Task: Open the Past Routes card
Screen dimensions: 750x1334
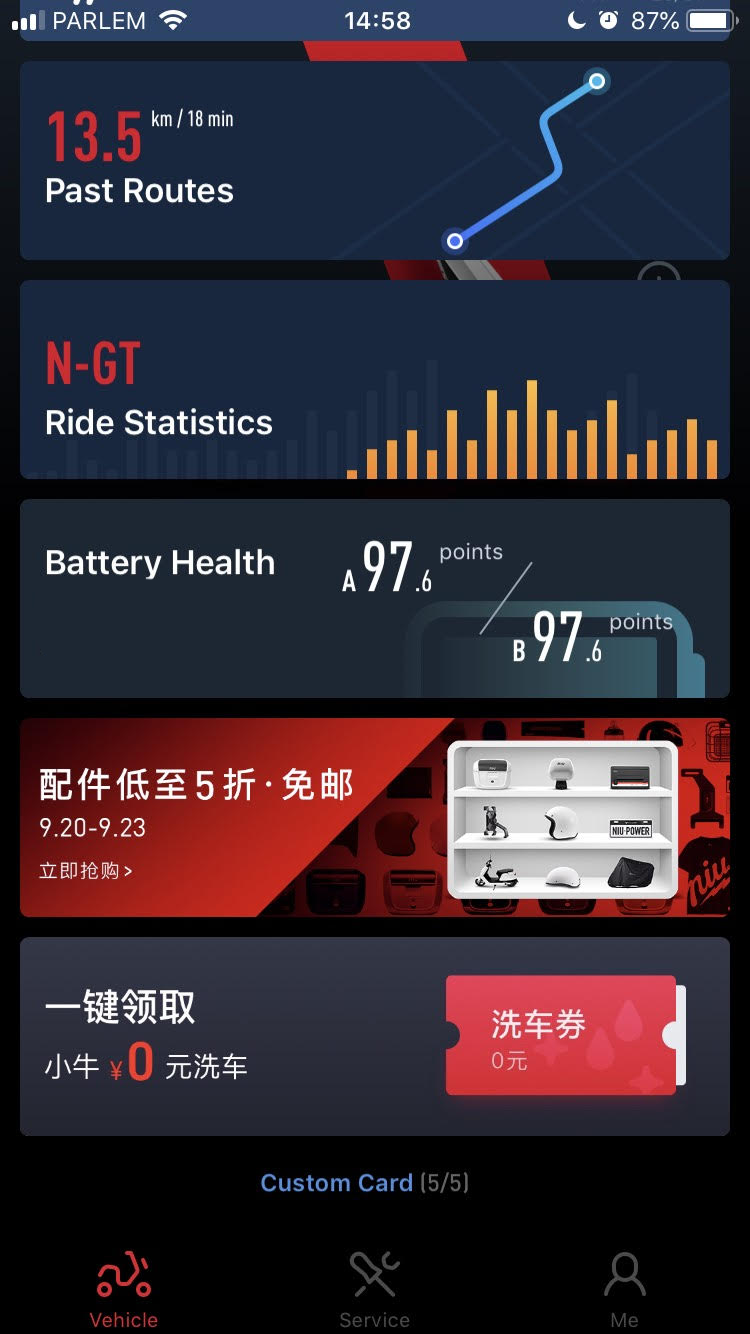Action: point(374,161)
